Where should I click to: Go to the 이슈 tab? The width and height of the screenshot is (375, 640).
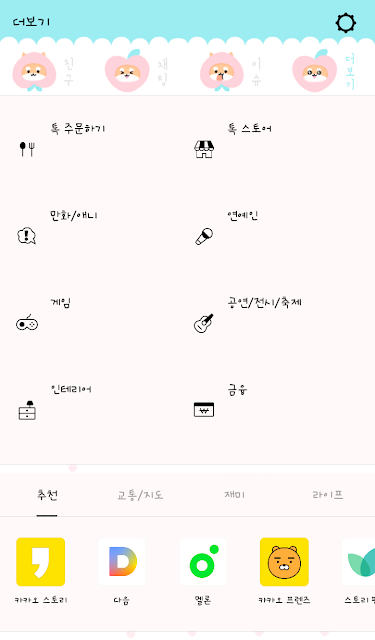231,72
